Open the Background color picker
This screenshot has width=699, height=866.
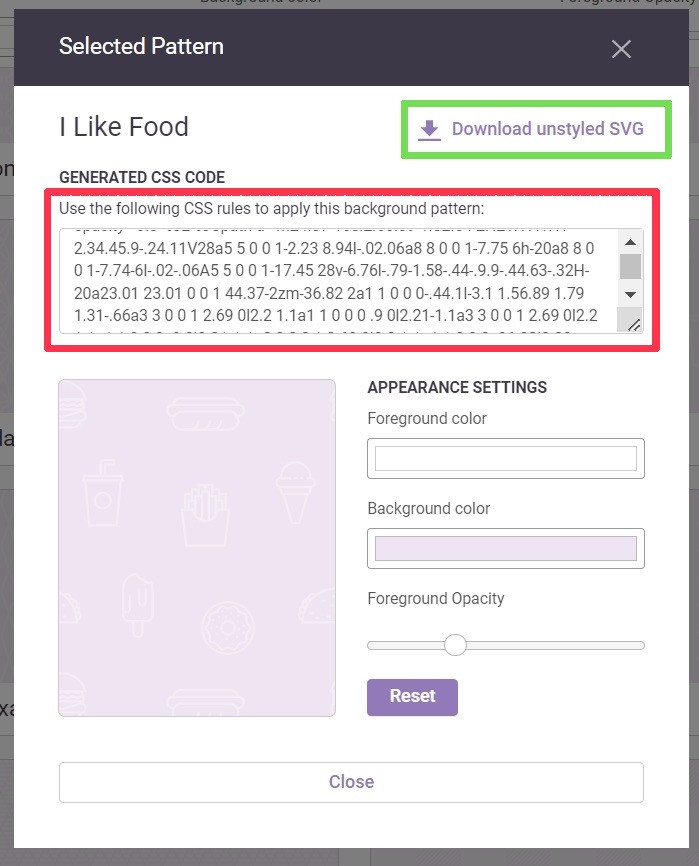point(505,548)
